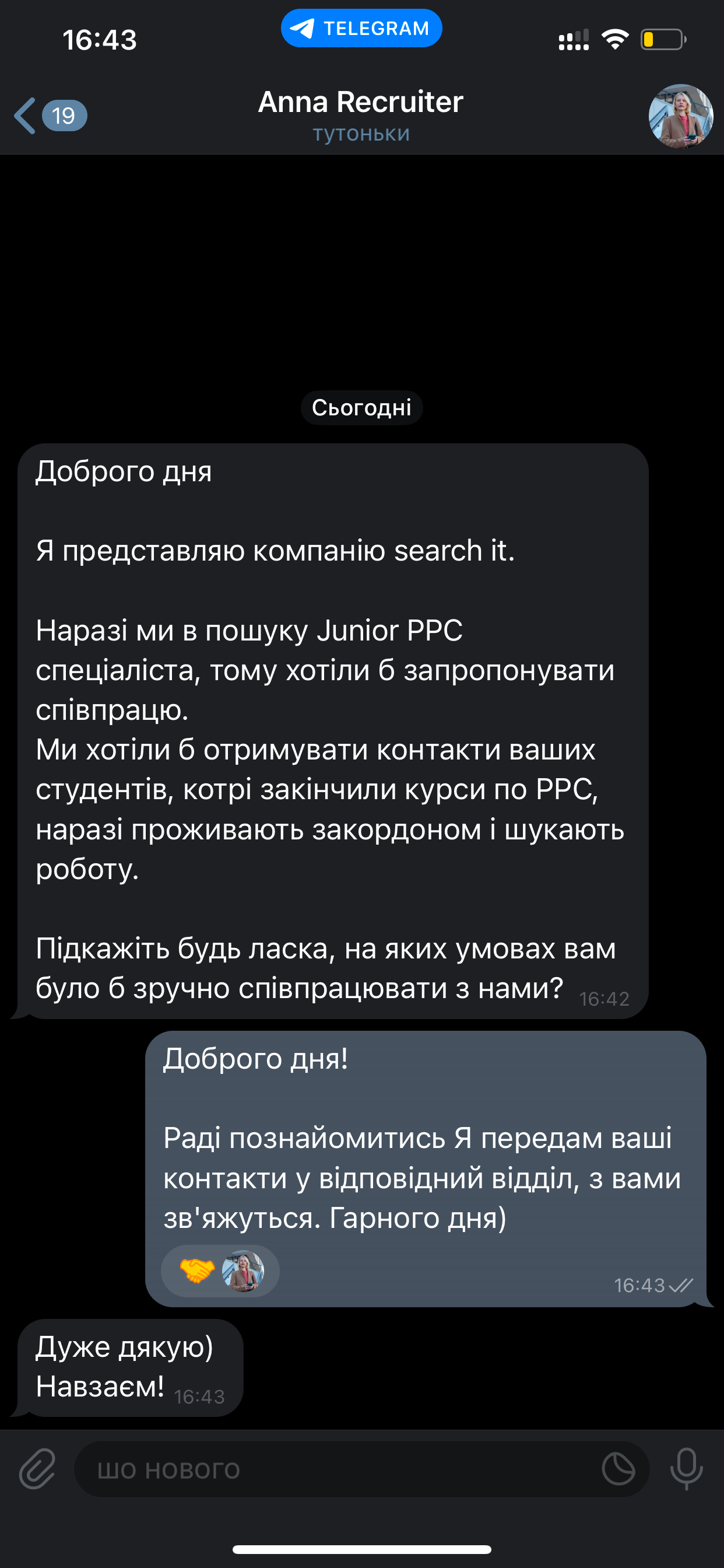724x1568 pixels.
Task: Tap the attach file paperclip icon
Action: coord(37,1469)
